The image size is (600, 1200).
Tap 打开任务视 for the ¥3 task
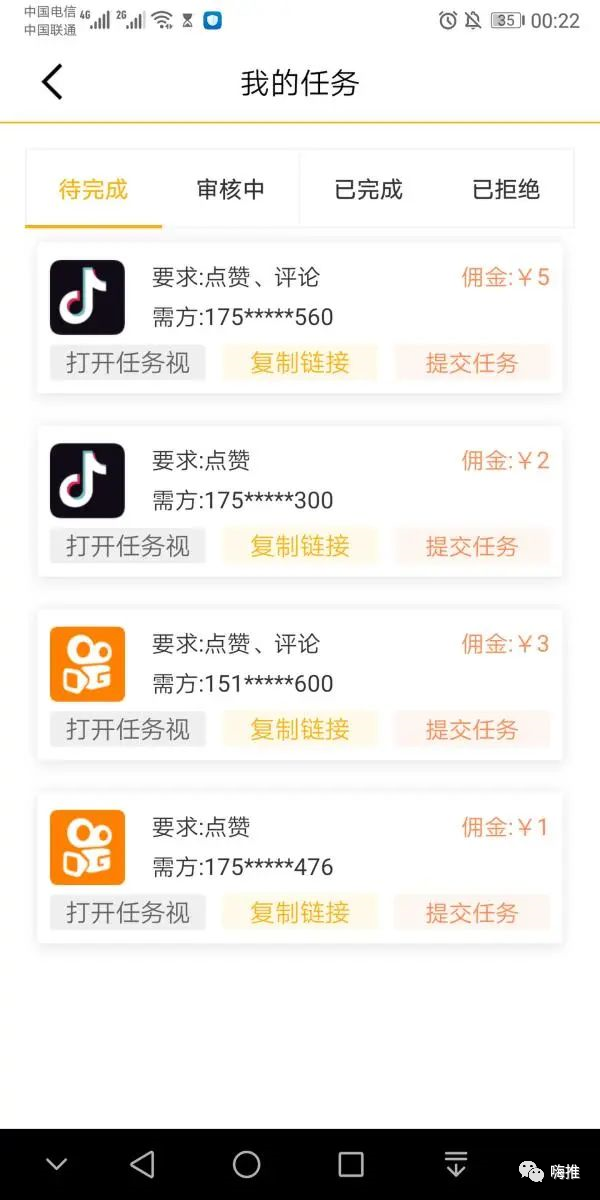[128, 730]
